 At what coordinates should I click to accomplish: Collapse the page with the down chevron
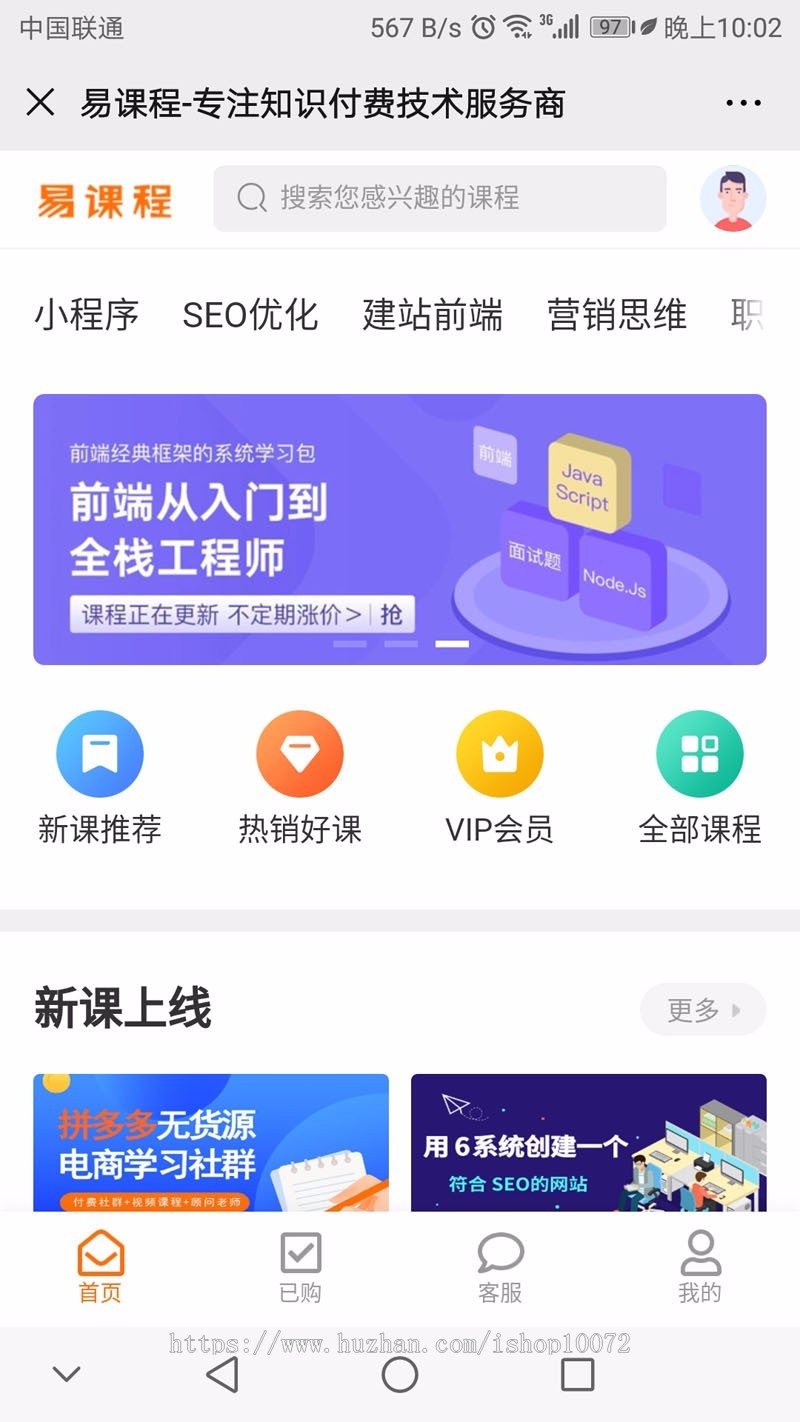pyautogui.click(x=66, y=1374)
